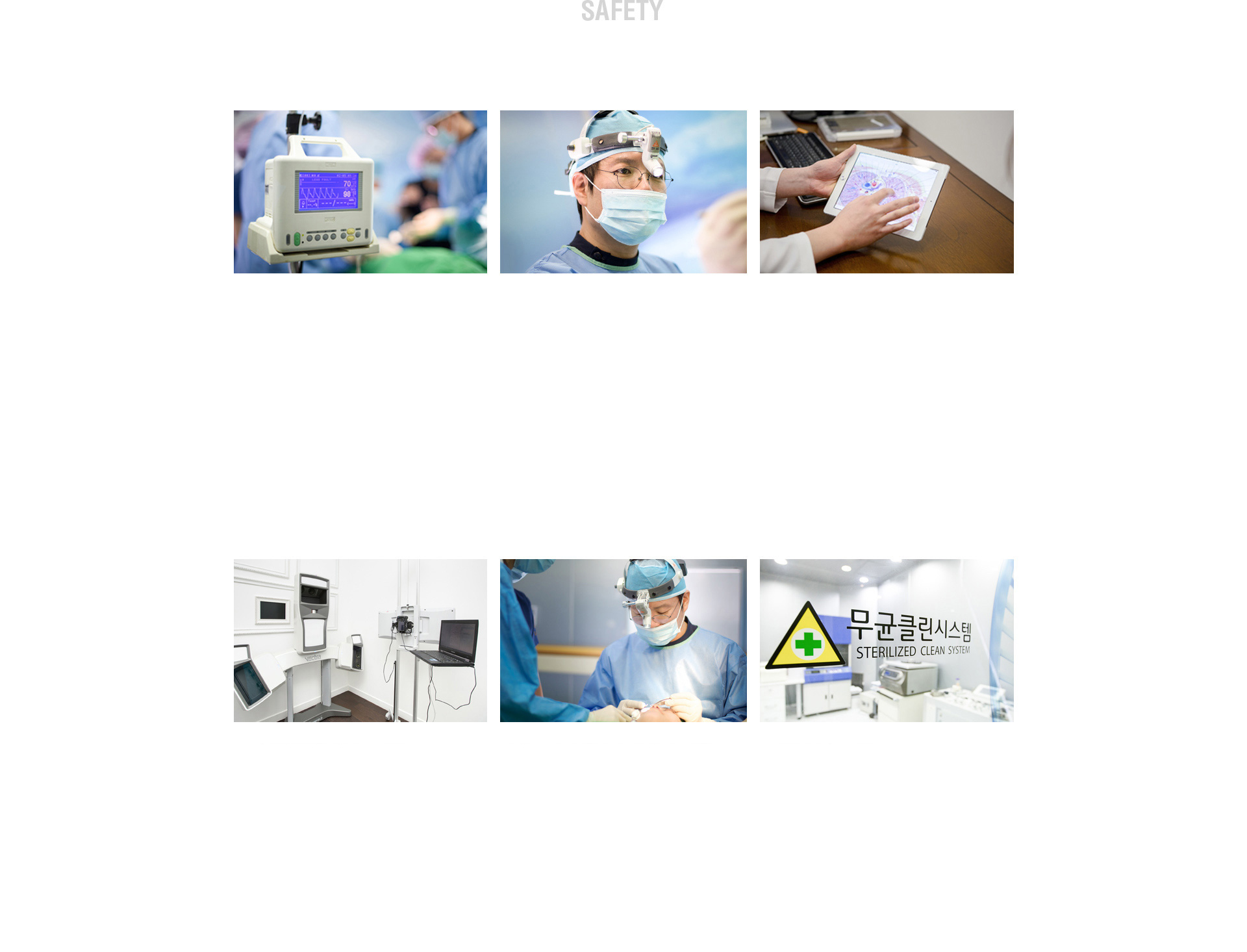Open the patient monitor photo tile
The height and width of the screenshot is (952, 1247).
360,192
